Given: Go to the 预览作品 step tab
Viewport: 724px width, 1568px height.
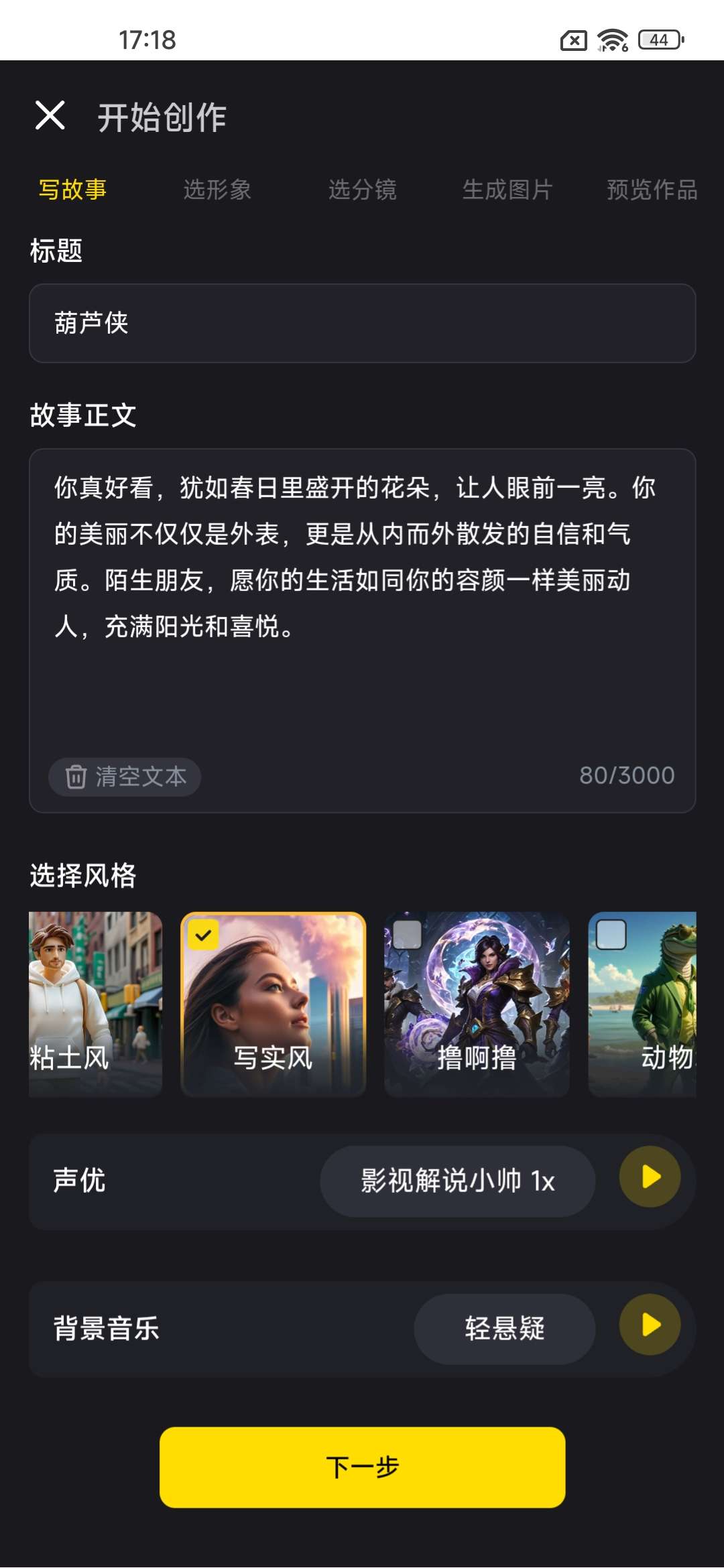Looking at the screenshot, I should (652, 190).
